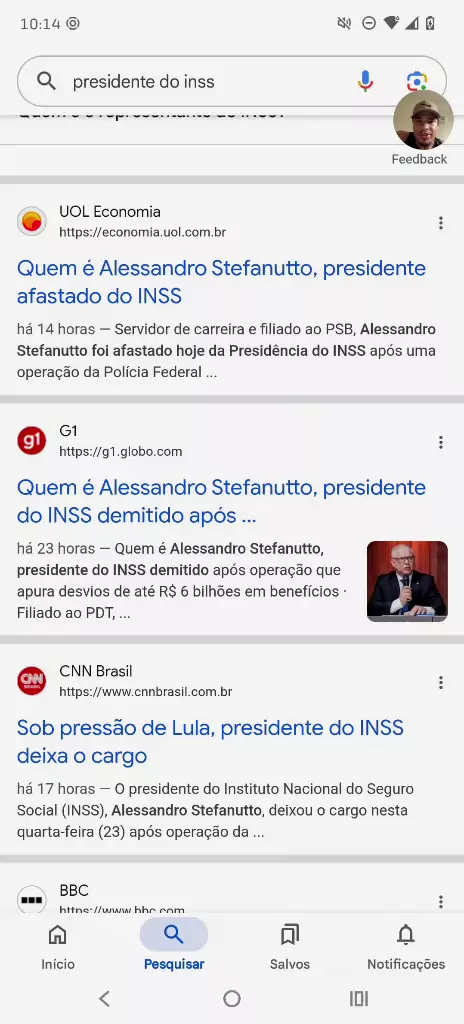
Task: Open recent apps from the navigation bar
Action: coord(359,999)
